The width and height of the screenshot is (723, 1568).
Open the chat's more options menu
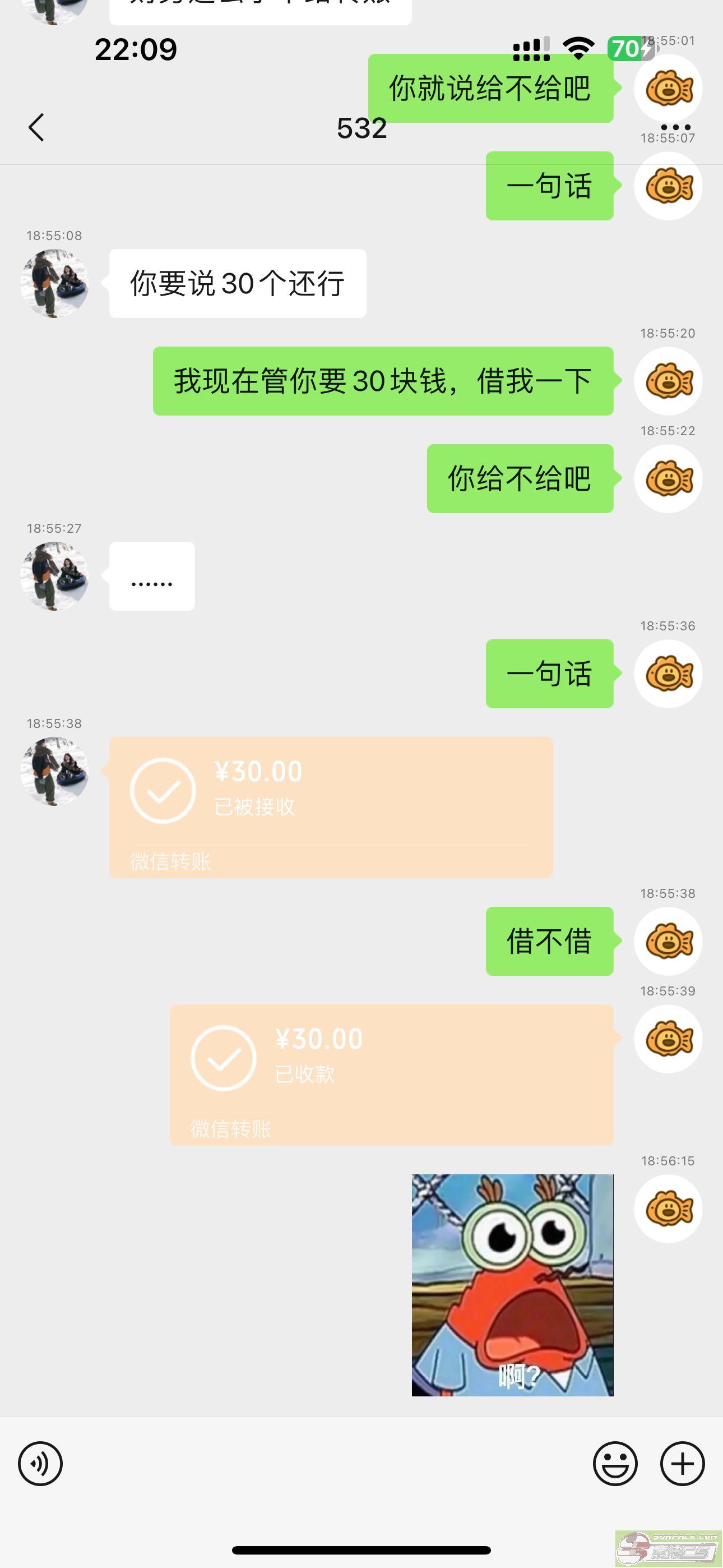675,127
